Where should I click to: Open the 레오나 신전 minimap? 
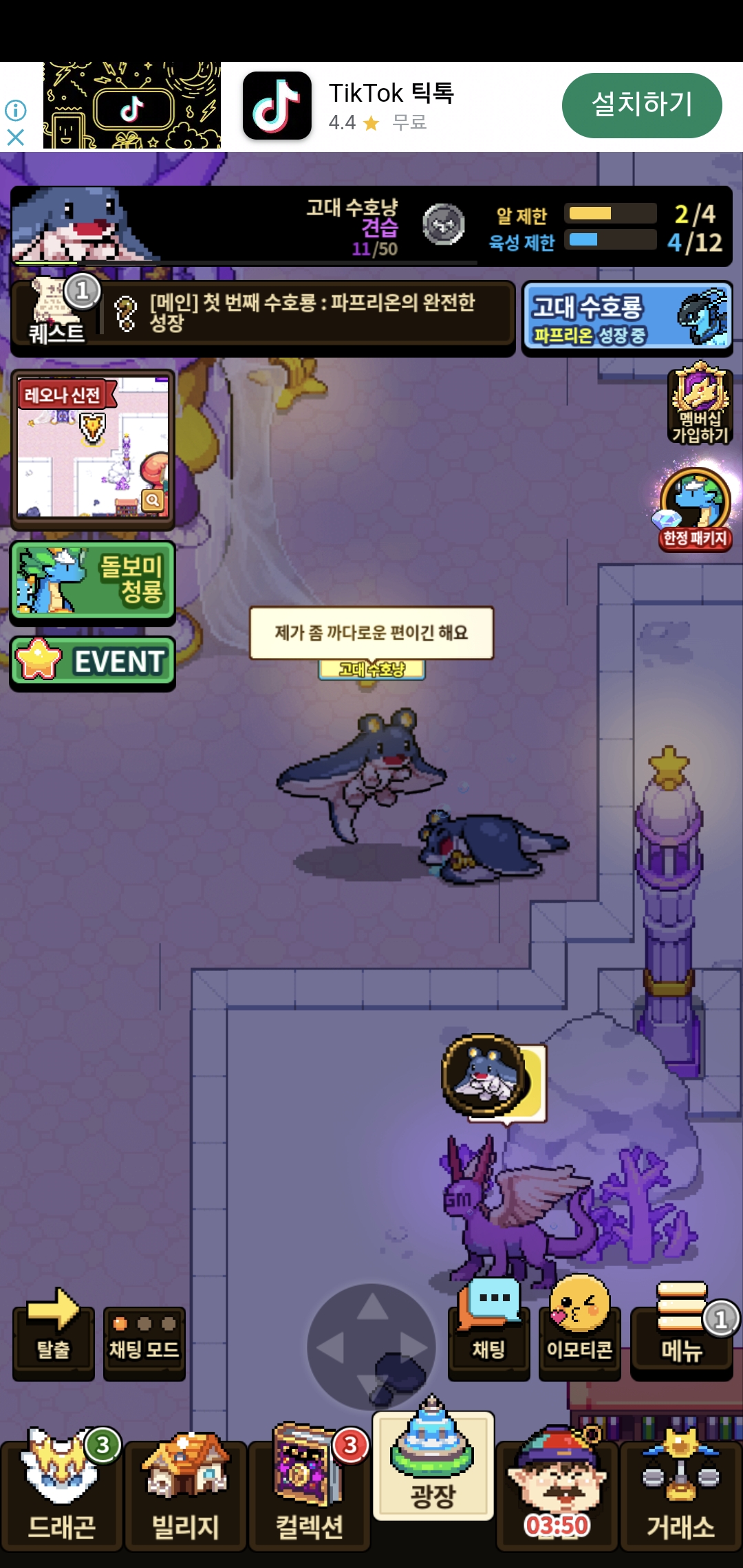point(93,447)
